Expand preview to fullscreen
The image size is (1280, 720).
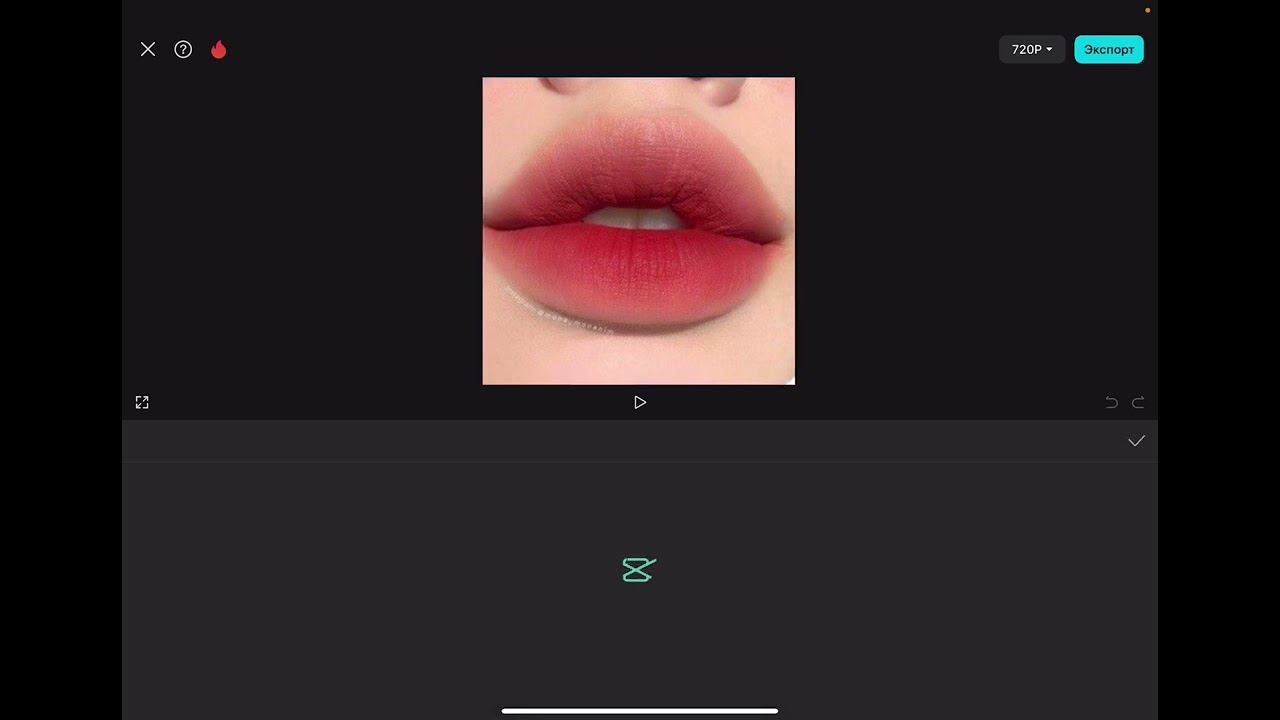[142, 402]
